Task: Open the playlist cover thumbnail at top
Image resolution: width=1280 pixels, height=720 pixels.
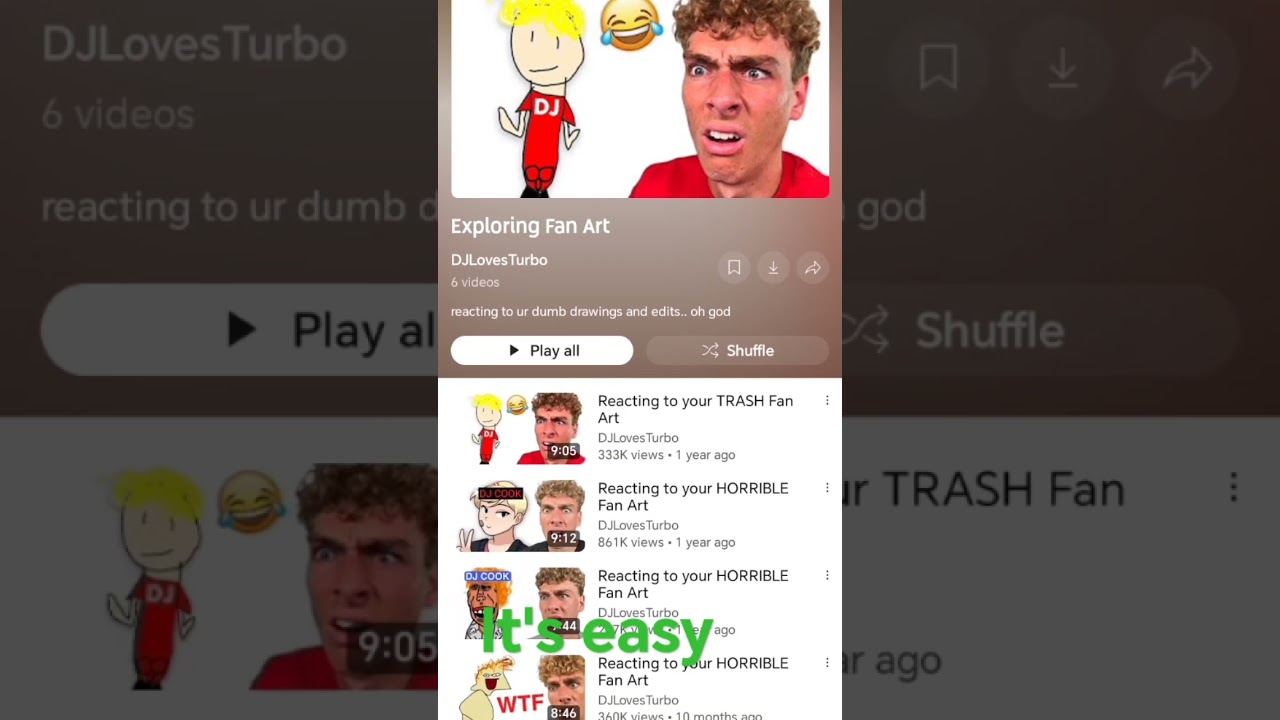Action: point(640,98)
